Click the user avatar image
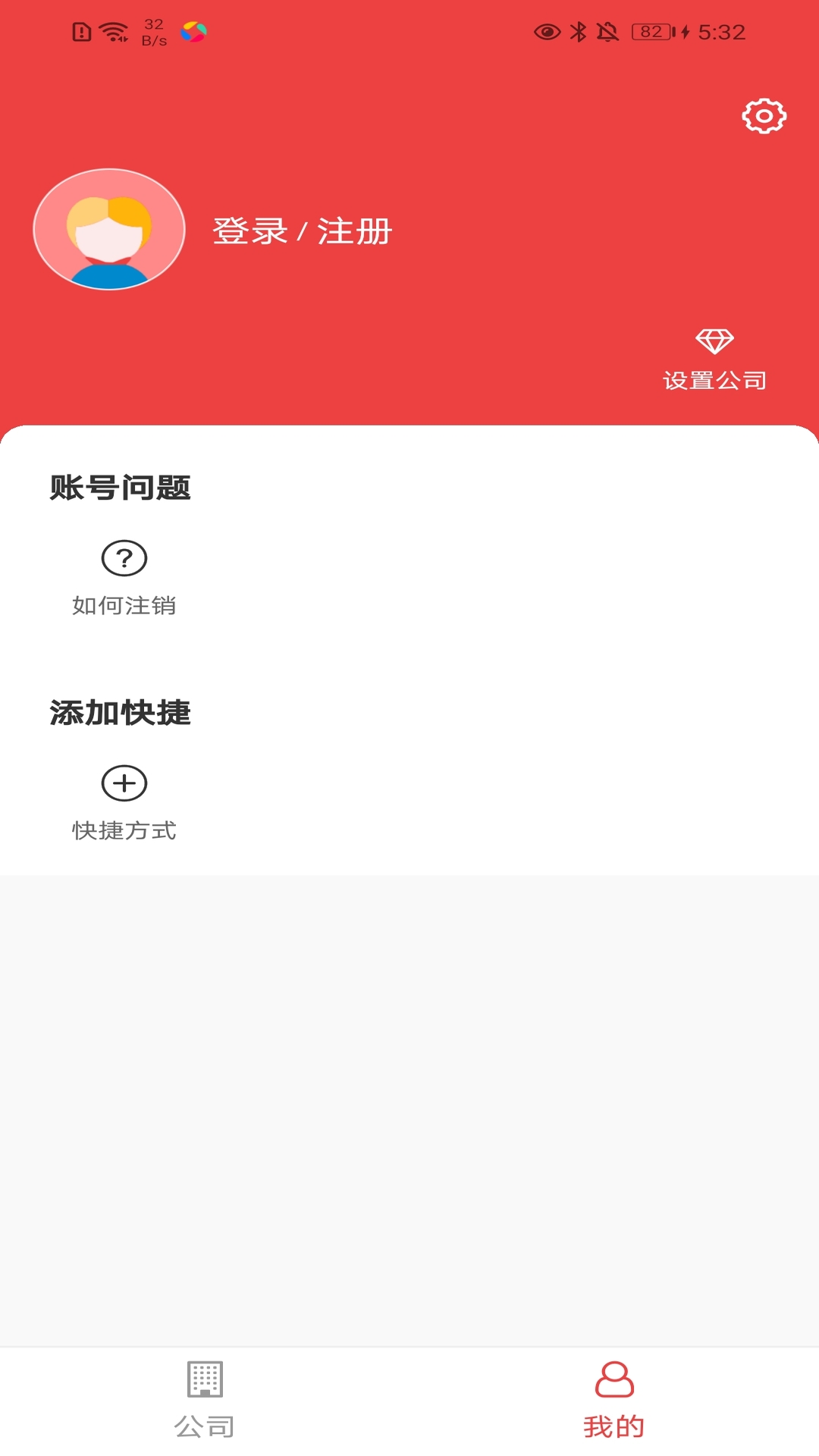Viewport: 819px width, 1456px height. [x=108, y=229]
